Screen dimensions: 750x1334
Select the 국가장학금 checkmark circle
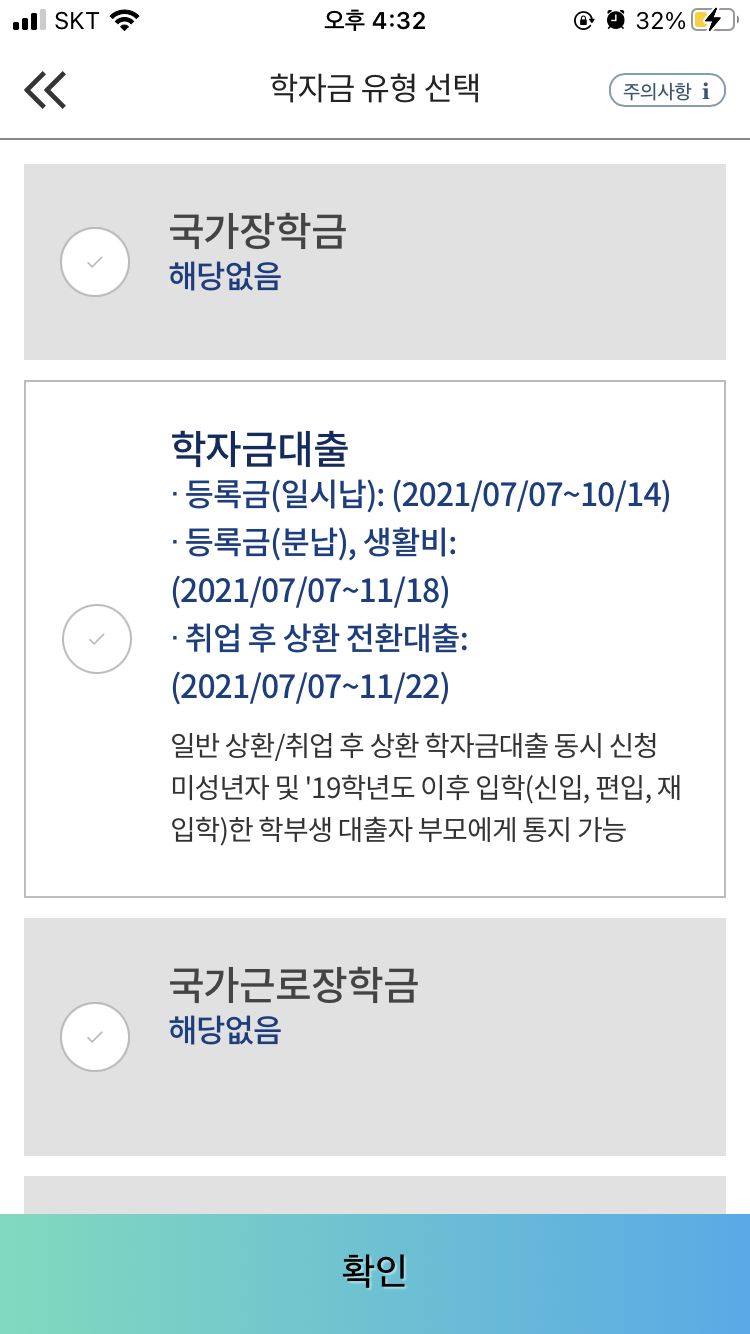[x=95, y=261]
